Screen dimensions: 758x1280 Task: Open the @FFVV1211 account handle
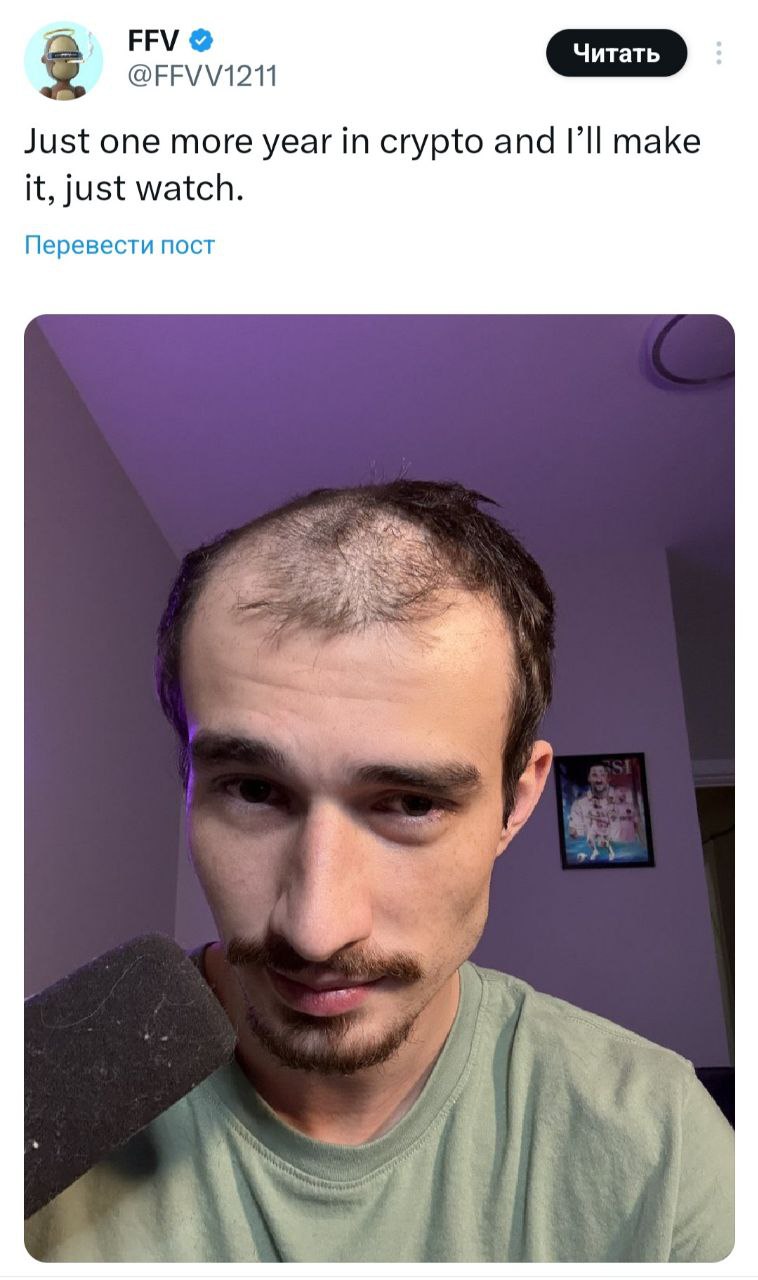point(202,75)
